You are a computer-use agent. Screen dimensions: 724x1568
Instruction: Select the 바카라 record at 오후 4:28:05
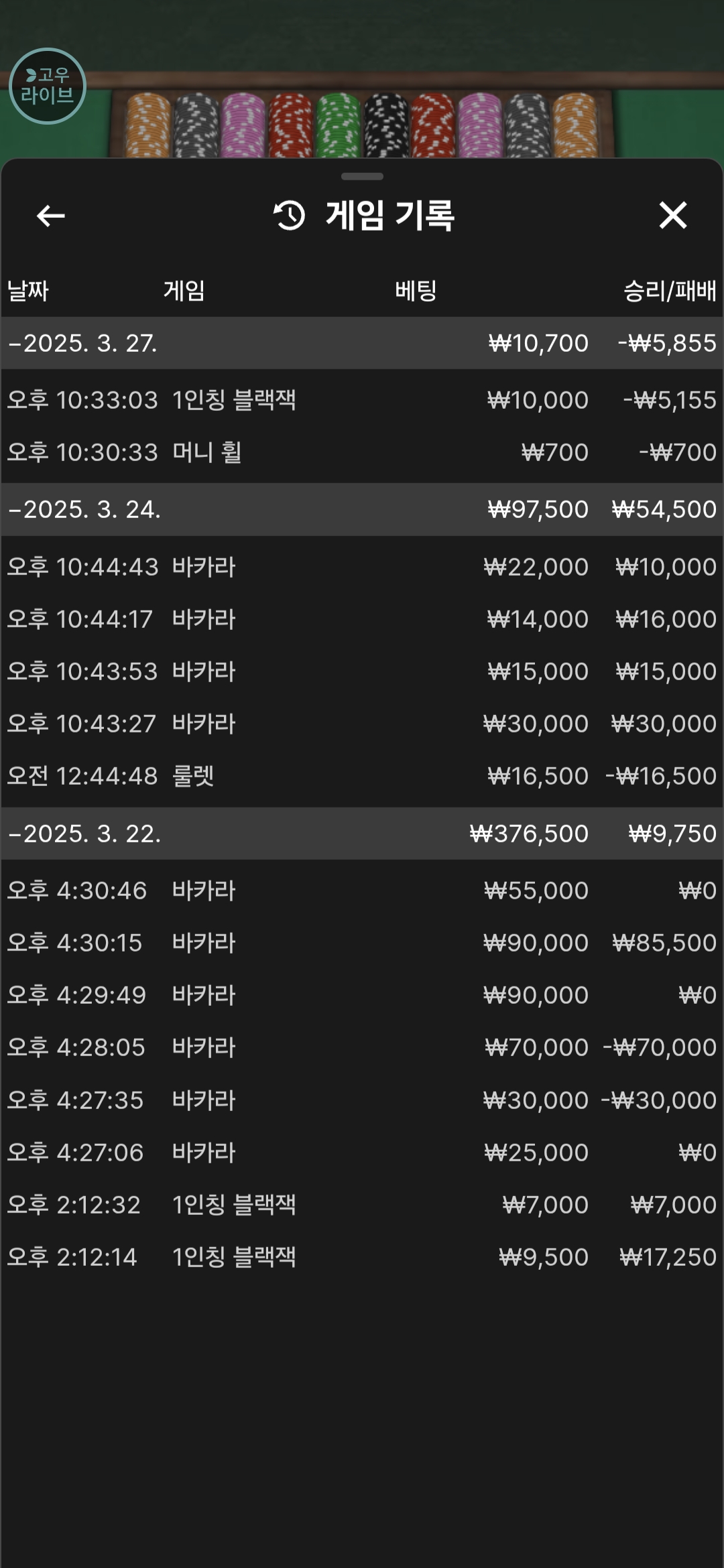click(362, 1047)
